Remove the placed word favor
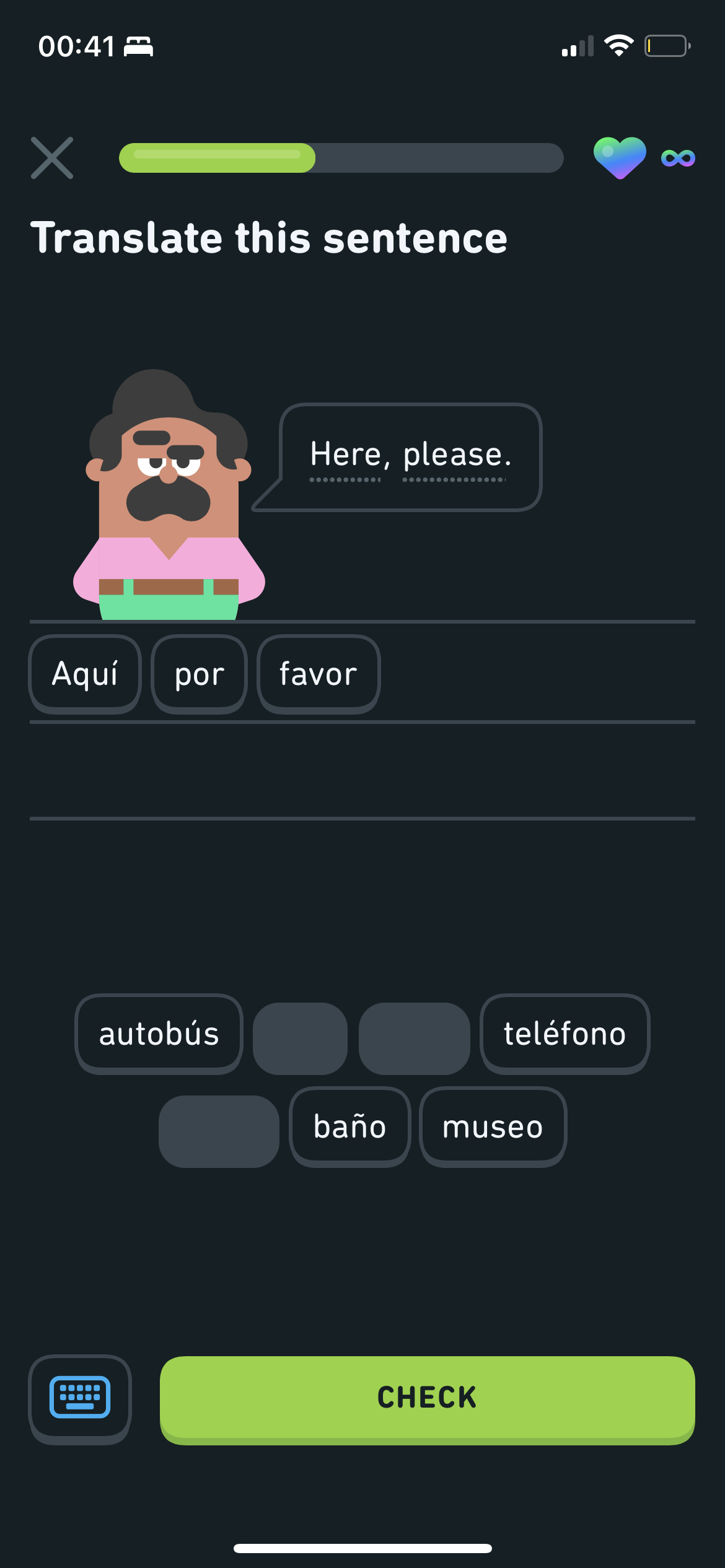 click(319, 674)
